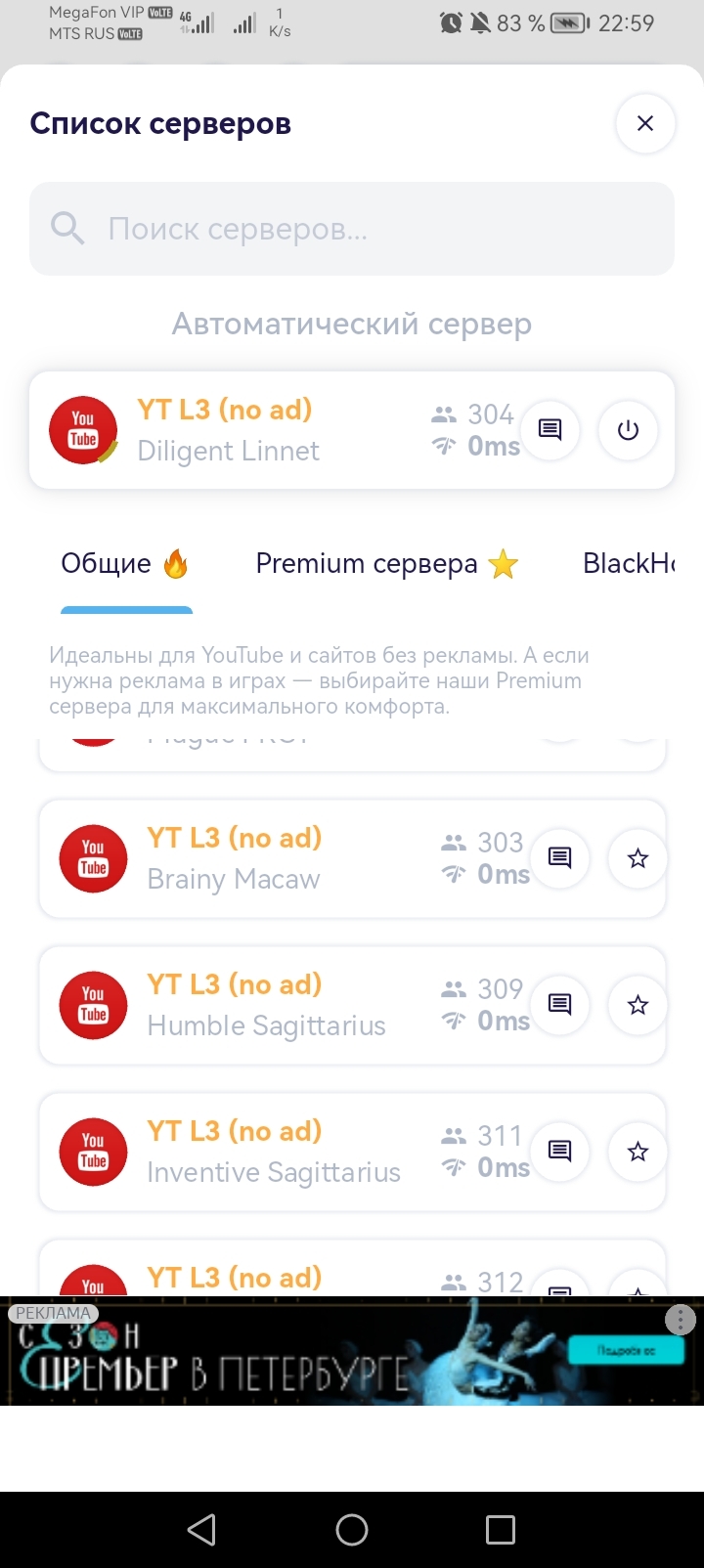Tap the power icon on Diligent Linnet
Screen dimensions: 704x1568
pyautogui.click(x=628, y=429)
